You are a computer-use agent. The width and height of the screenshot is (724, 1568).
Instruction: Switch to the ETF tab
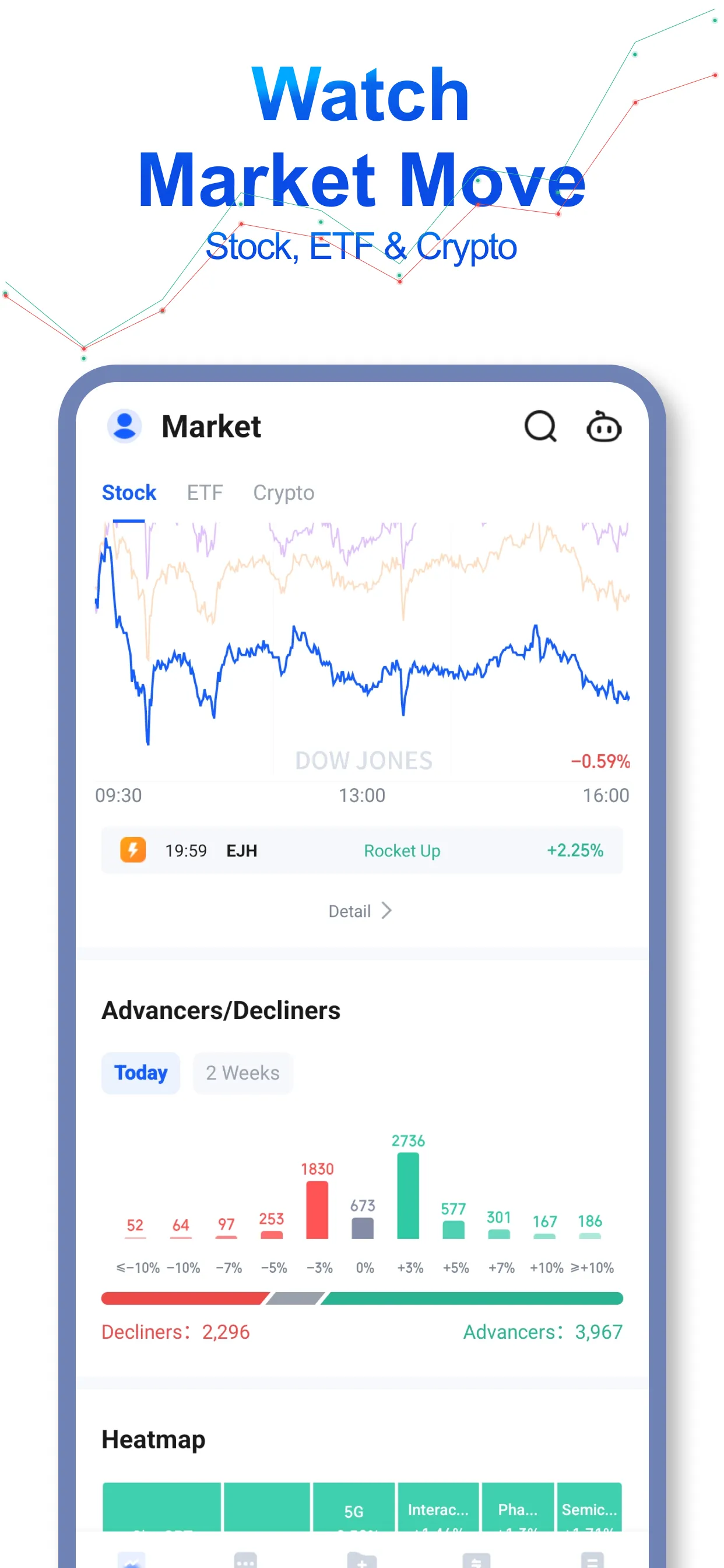click(x=205, y=492)
